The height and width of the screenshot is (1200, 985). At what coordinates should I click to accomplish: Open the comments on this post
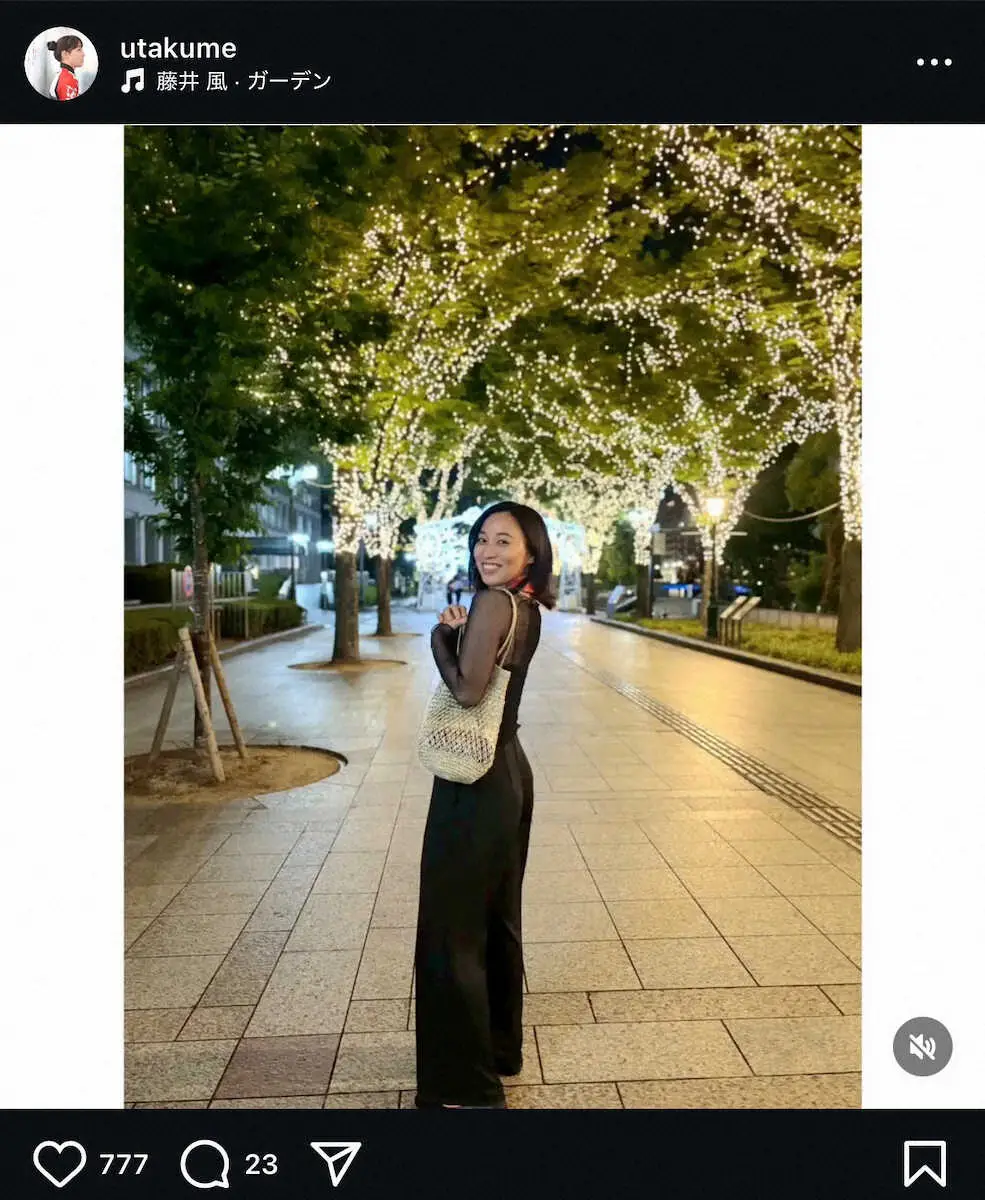point(205,1163)
